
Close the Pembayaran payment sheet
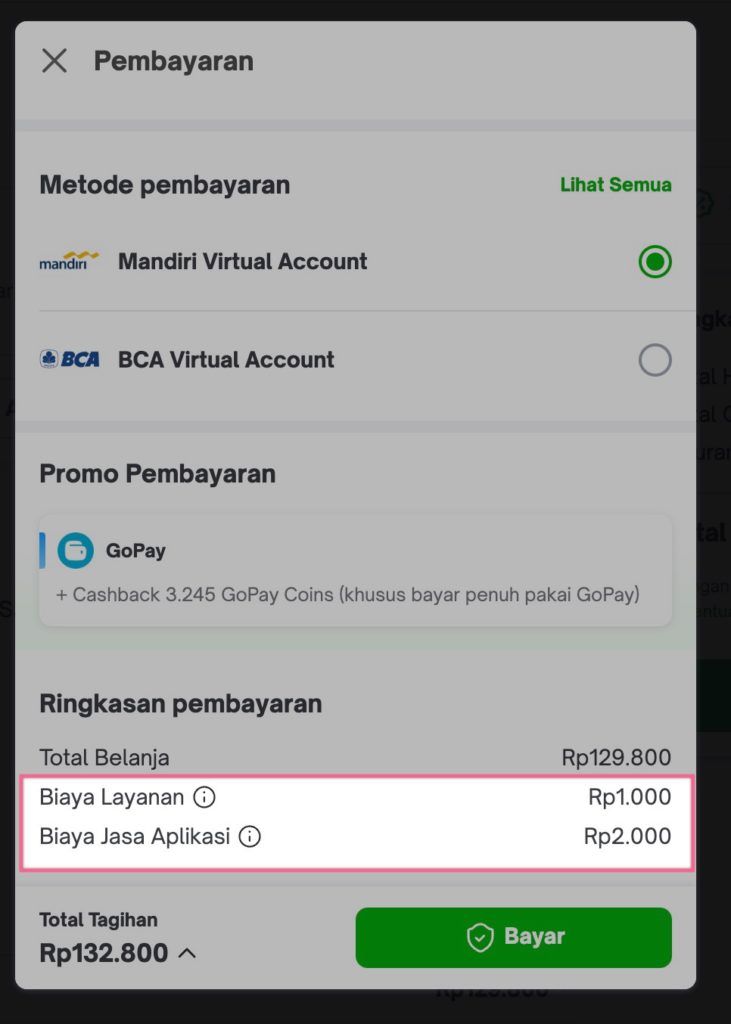coord(54,61)
